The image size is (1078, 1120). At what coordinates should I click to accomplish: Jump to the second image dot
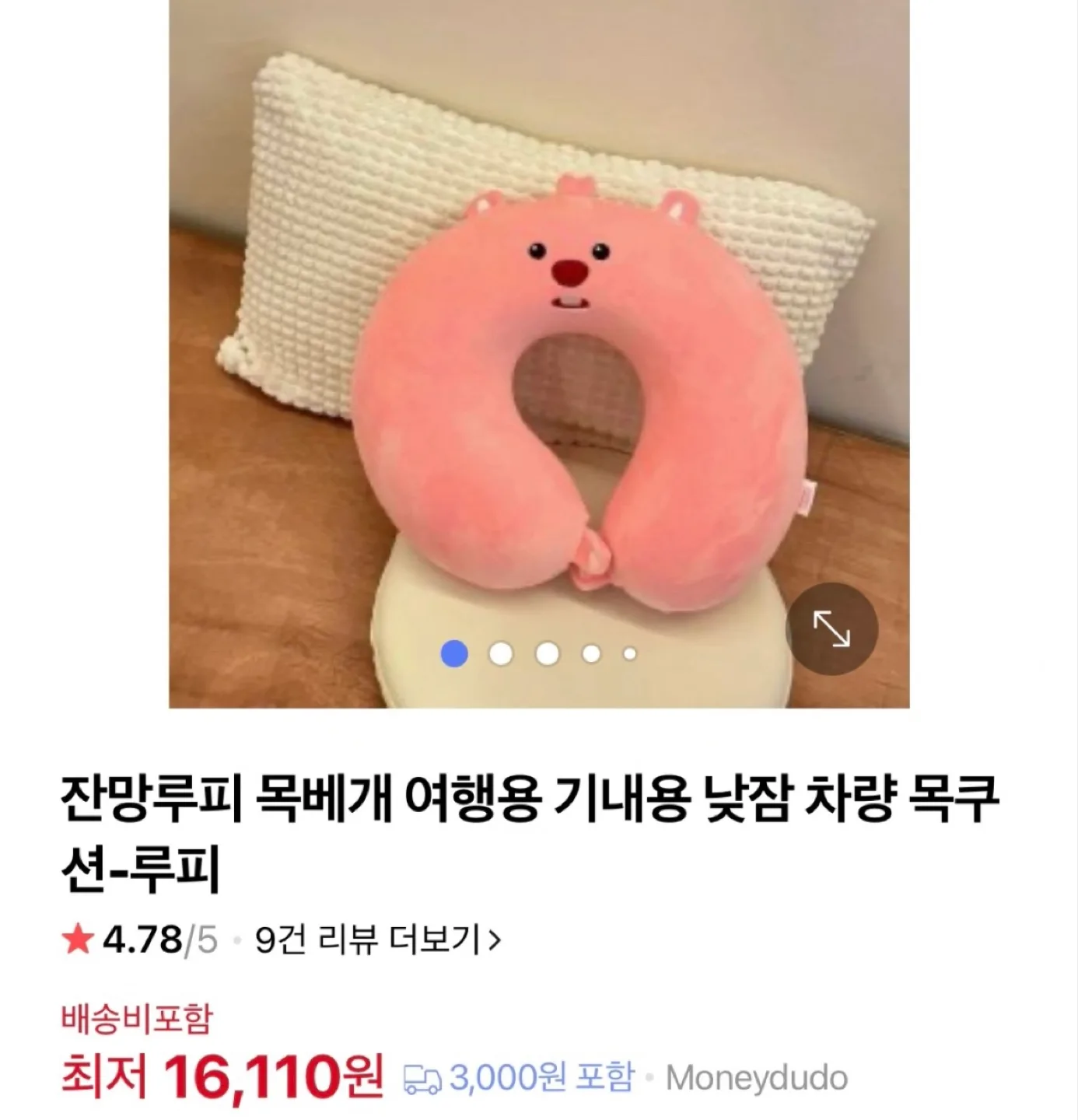click(x=501, y=654)
